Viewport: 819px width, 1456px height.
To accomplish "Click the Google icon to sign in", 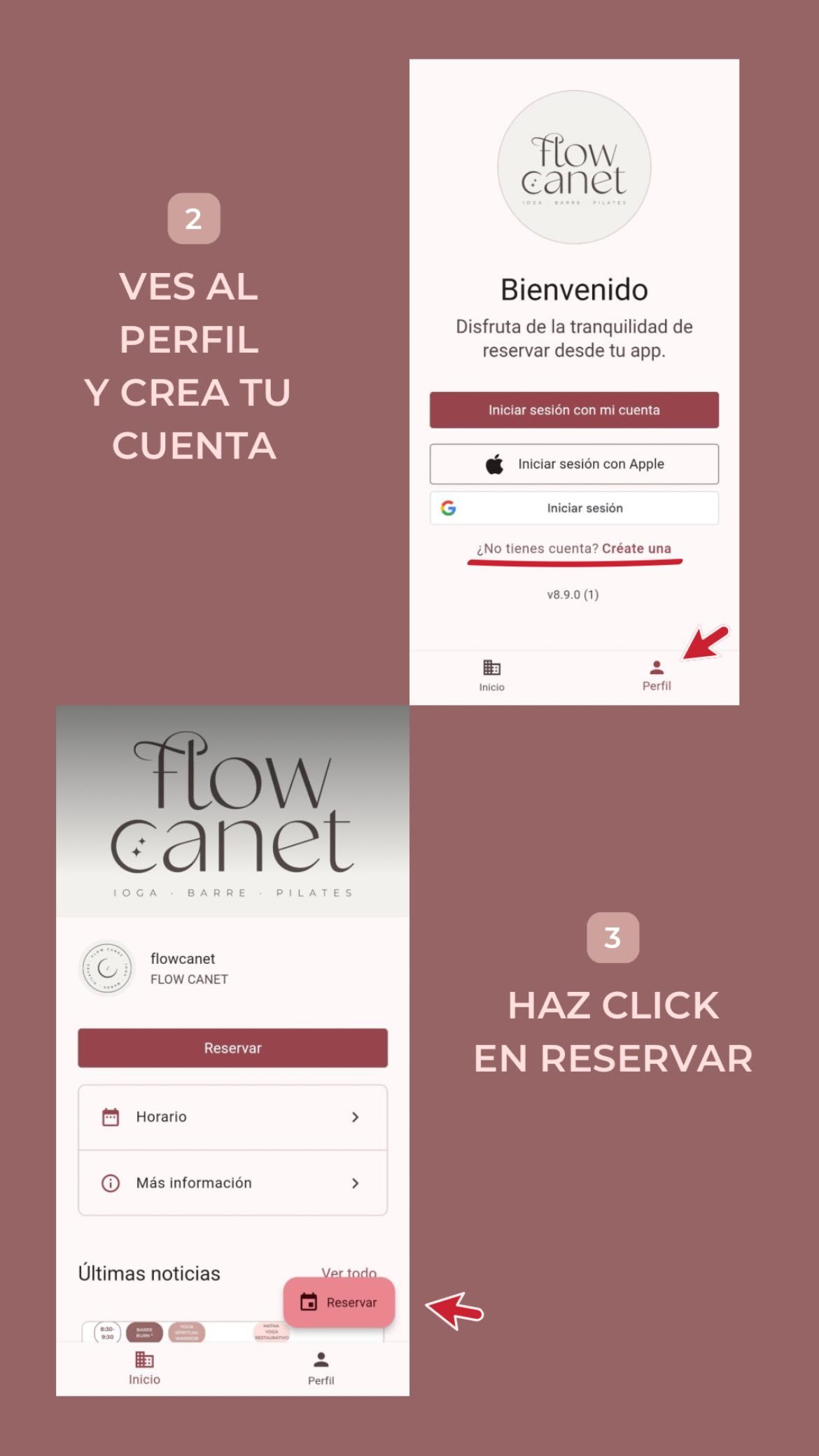I will pos(449,508).
